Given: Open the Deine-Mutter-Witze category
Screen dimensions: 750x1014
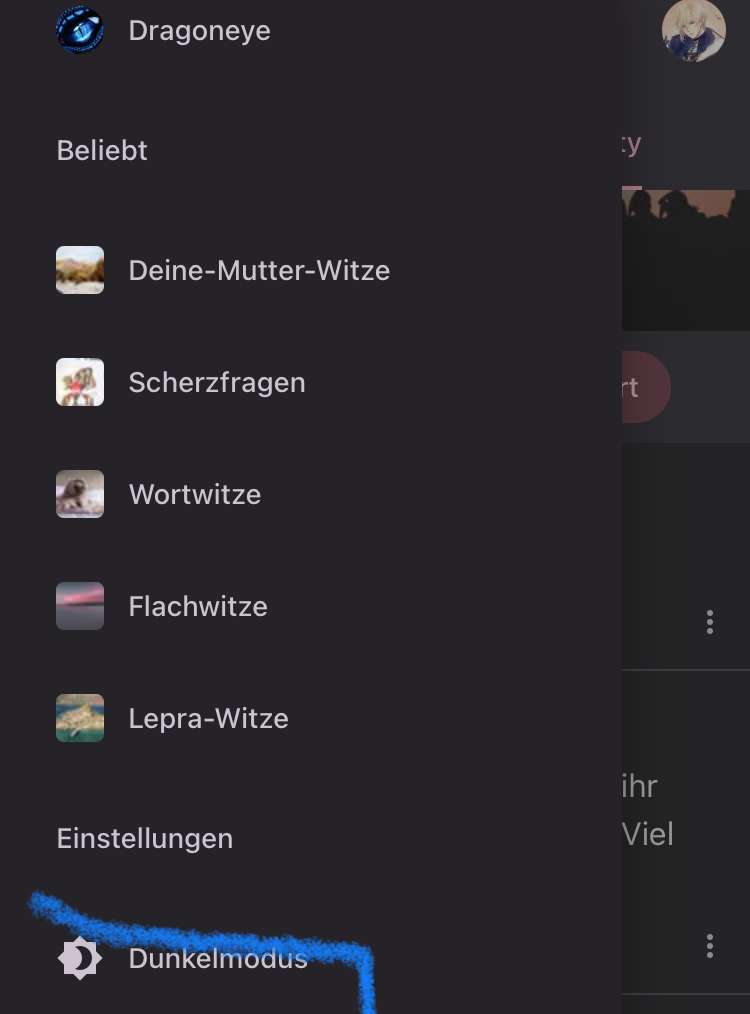Looking at the screenshot, I should pos(258,270).
